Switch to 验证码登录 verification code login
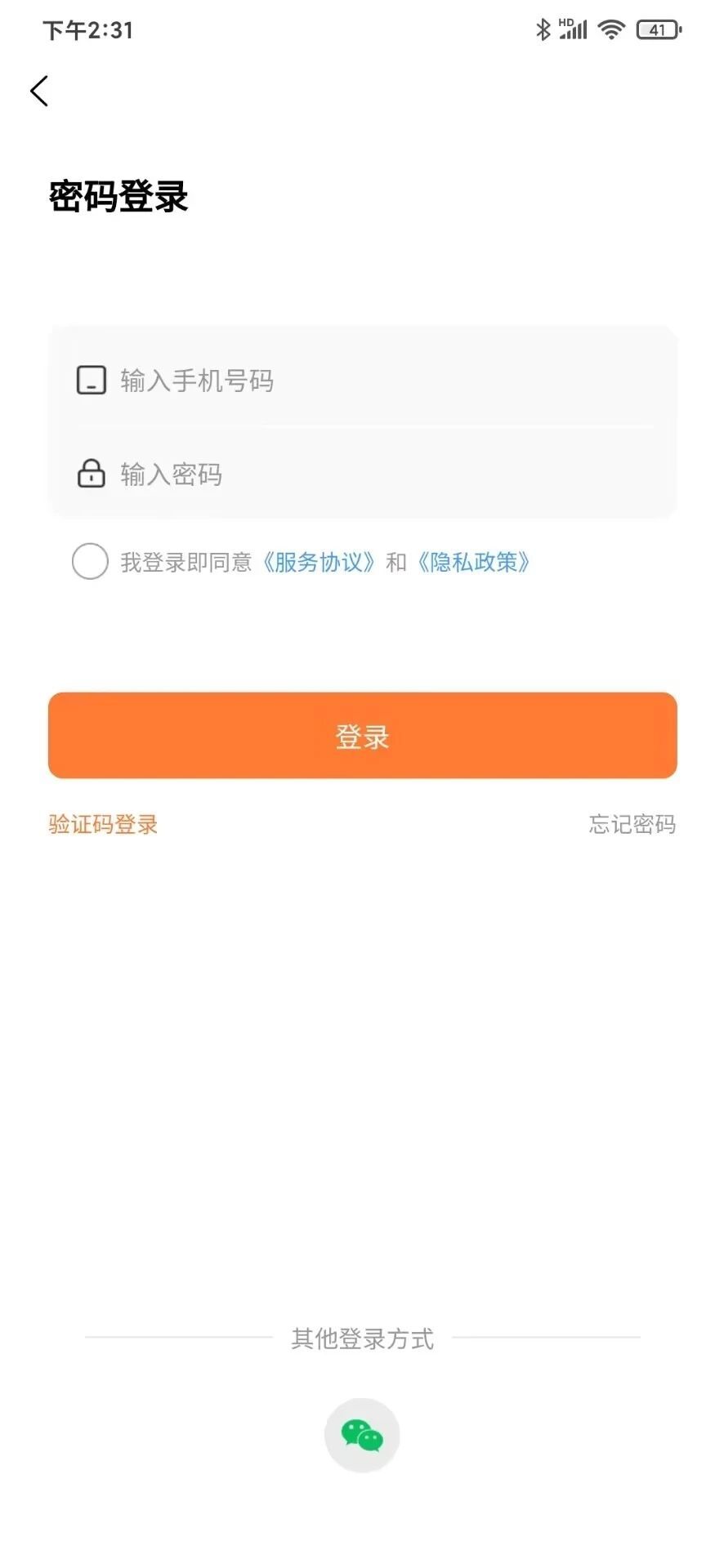 (x=103, y=825)
